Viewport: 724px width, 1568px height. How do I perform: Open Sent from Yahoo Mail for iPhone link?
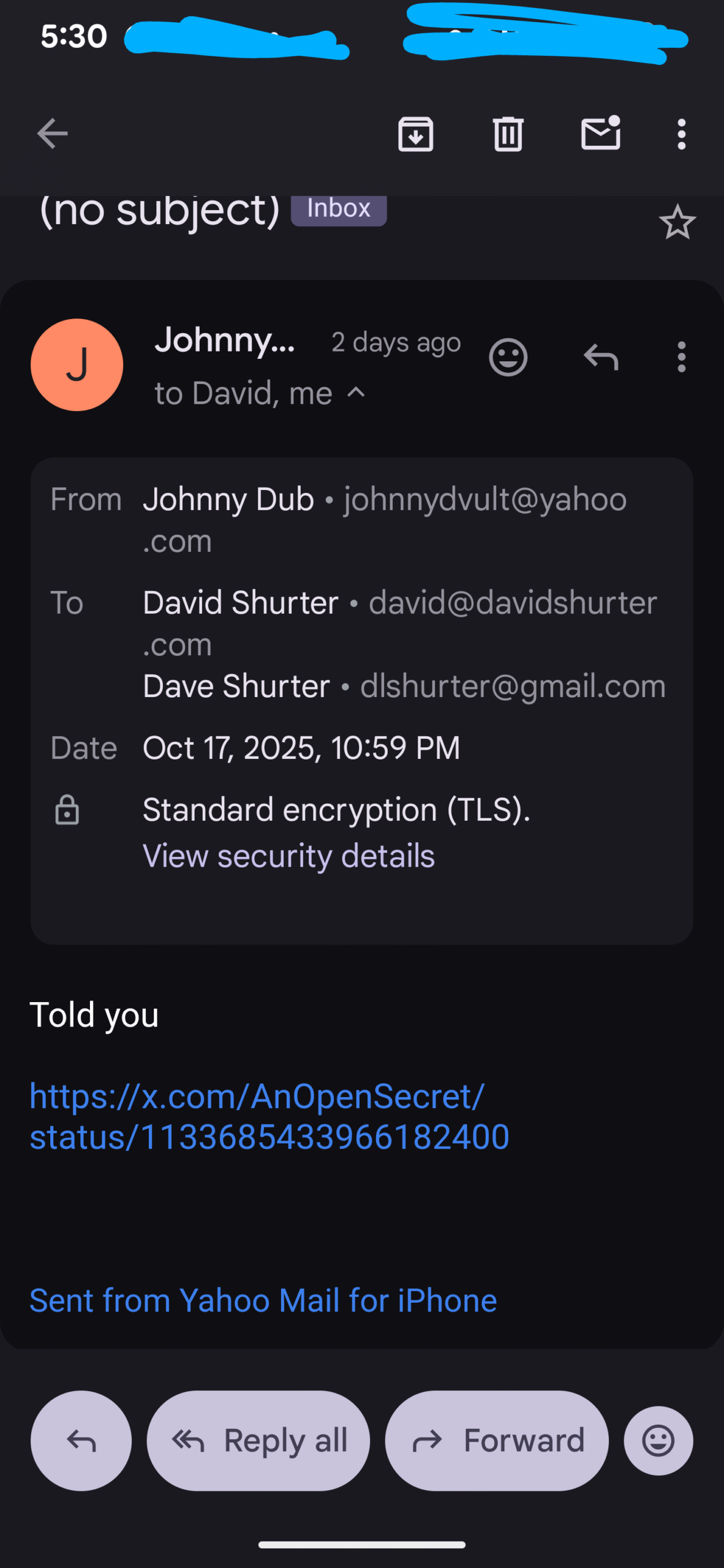[x=263, y=1300]
